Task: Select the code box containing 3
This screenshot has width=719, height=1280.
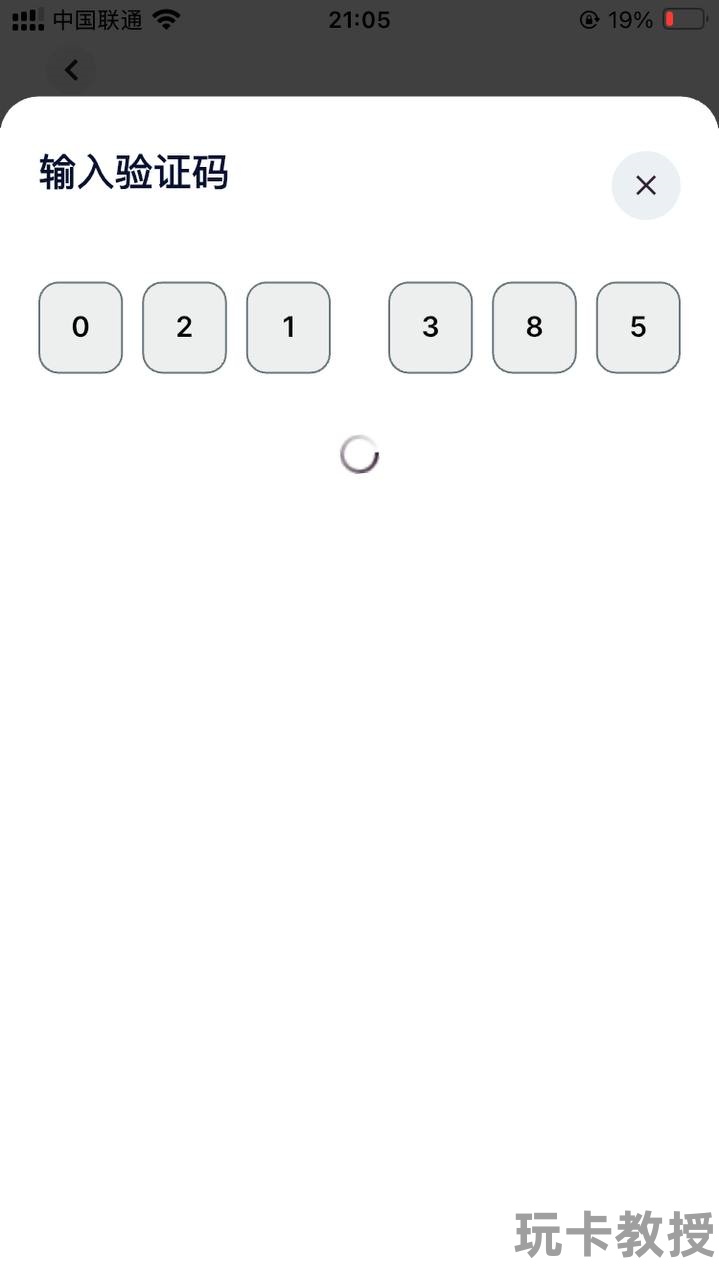Action: pyautogui.click(x=430, y=327)
